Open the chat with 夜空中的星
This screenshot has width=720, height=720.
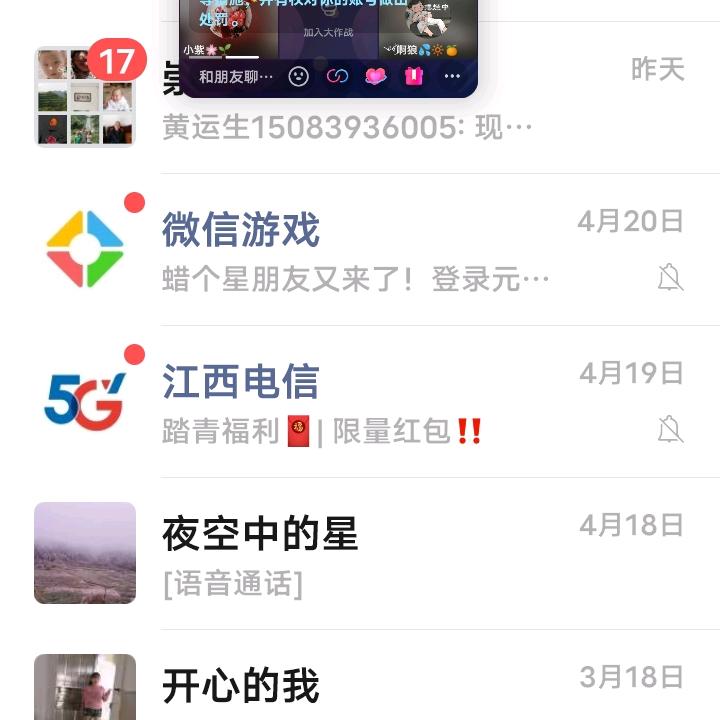400,554
